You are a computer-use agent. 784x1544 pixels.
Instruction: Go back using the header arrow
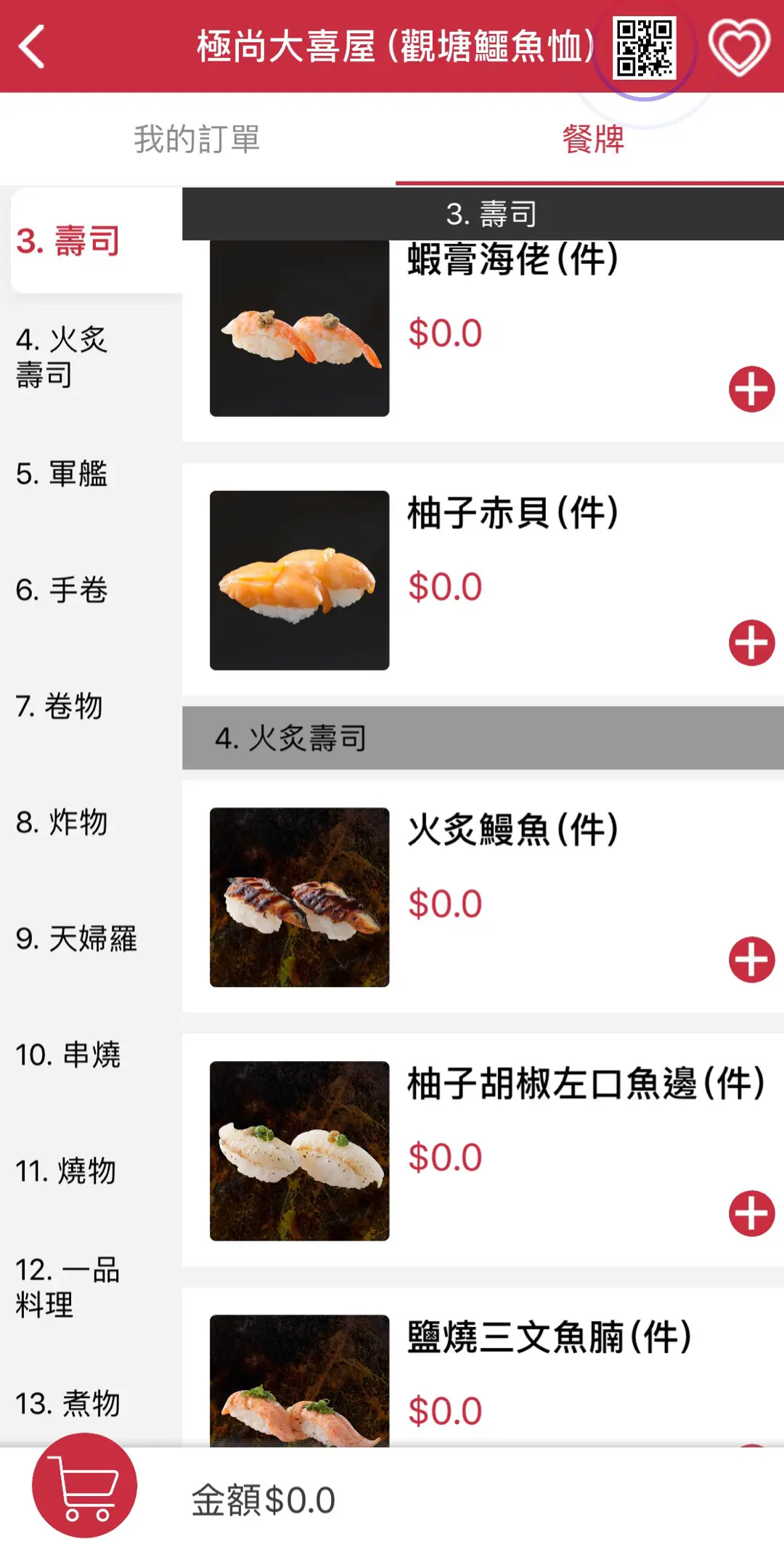tap(32, 47)
